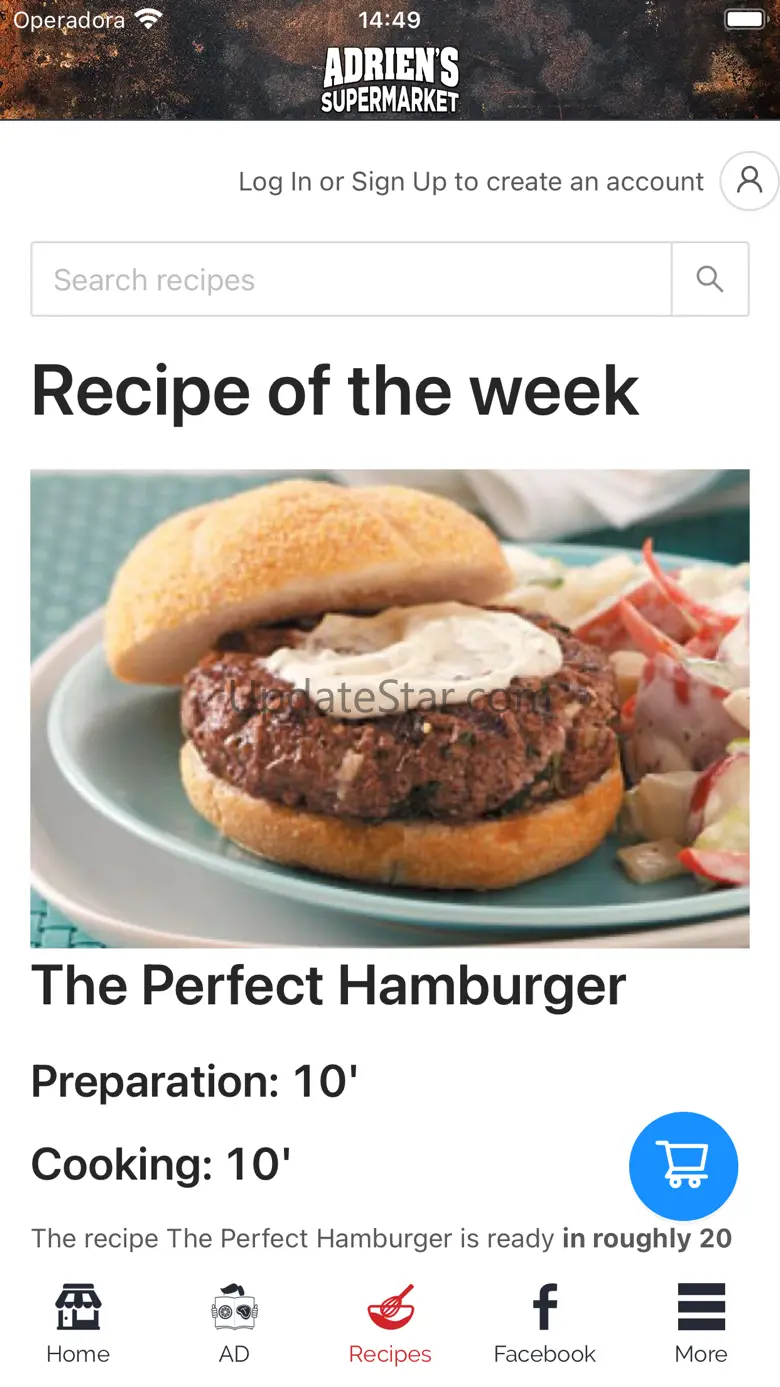
Task: Open the AD tab
Action: pyautogui.click(x=234, y=1324)
